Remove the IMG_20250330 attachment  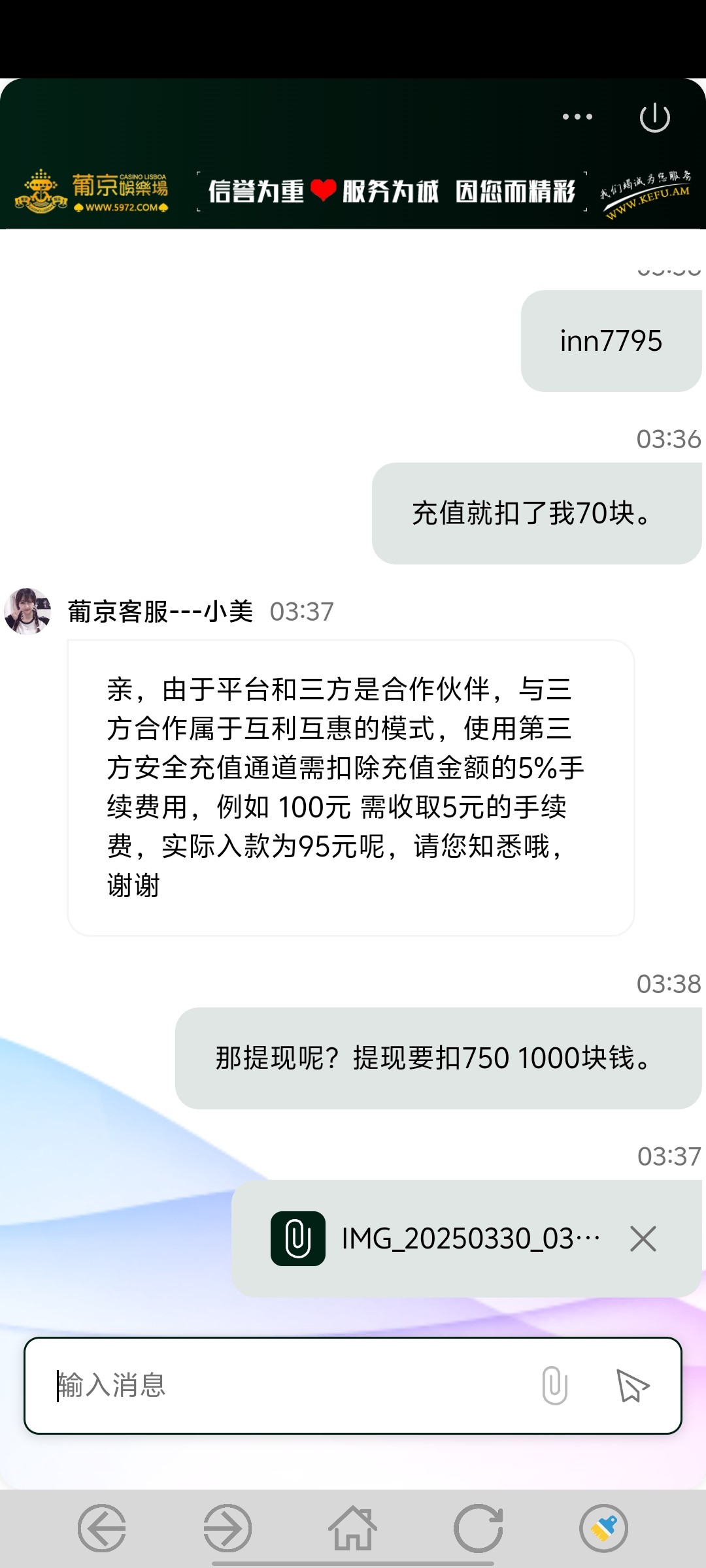[643, 1239]
